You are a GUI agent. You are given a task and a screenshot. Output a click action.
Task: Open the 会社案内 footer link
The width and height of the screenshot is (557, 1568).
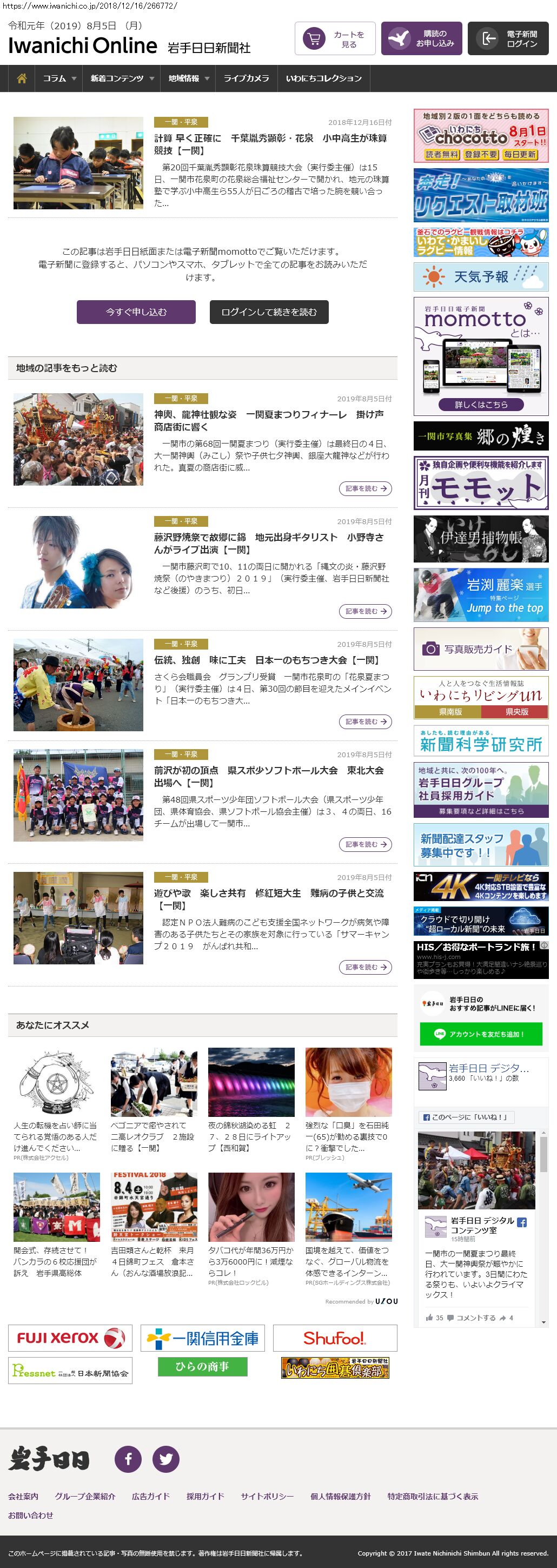click(23, 1496)
